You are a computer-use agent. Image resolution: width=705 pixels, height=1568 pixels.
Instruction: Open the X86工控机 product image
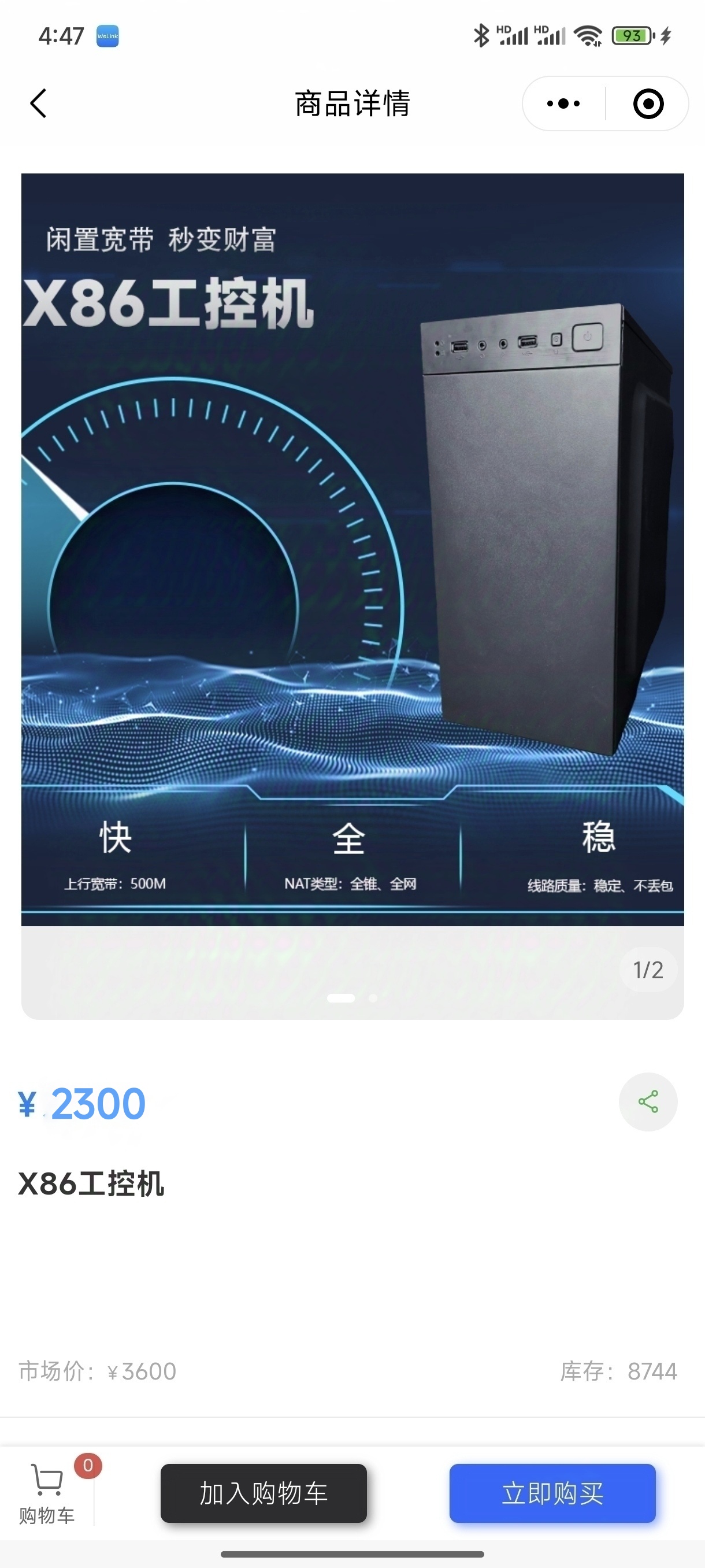pos(352,549)
